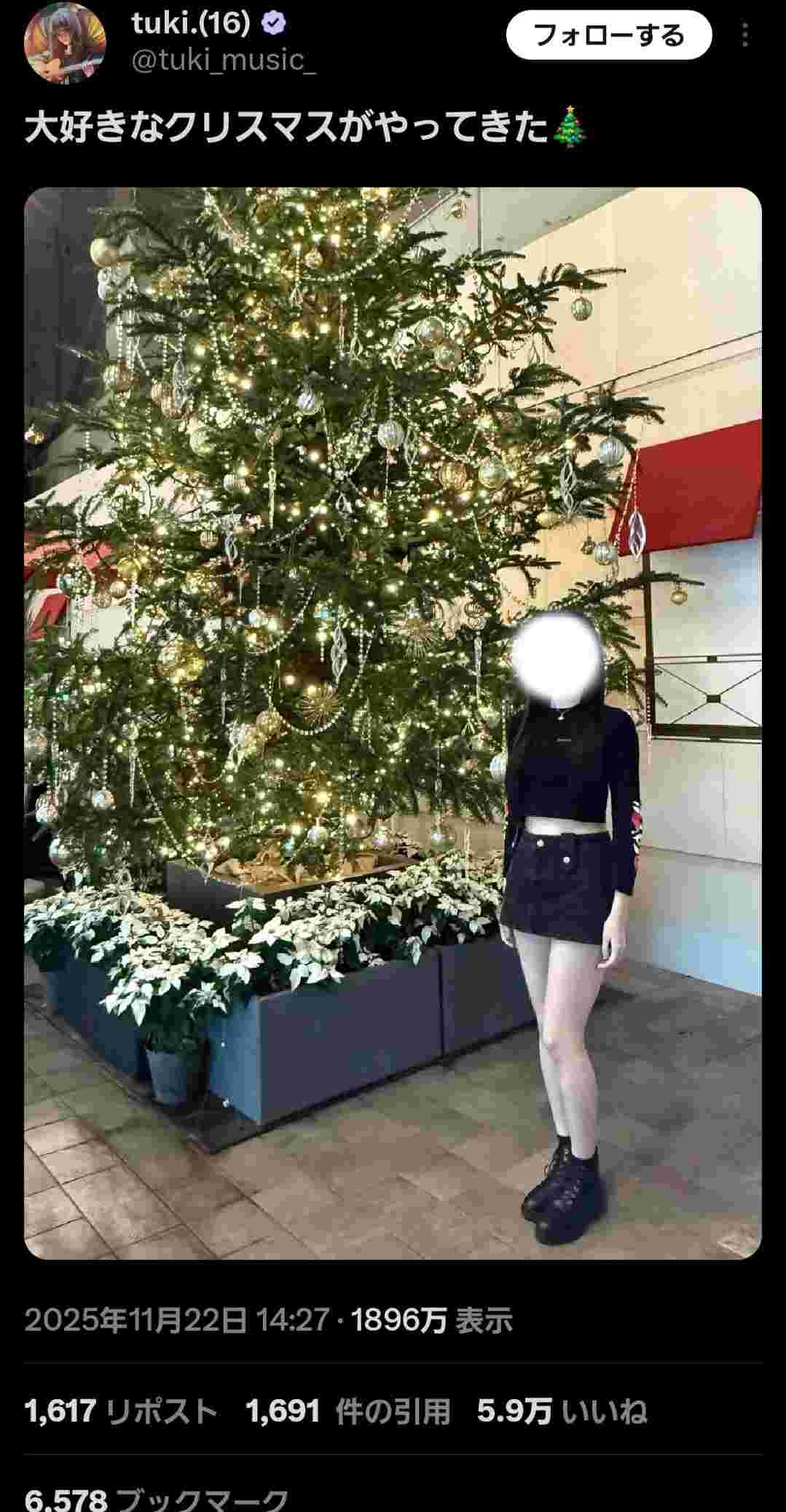This screenshot has height=1512, width=786.
Task: View the 1,617 リポスト list
Action: coord(121,1411)
